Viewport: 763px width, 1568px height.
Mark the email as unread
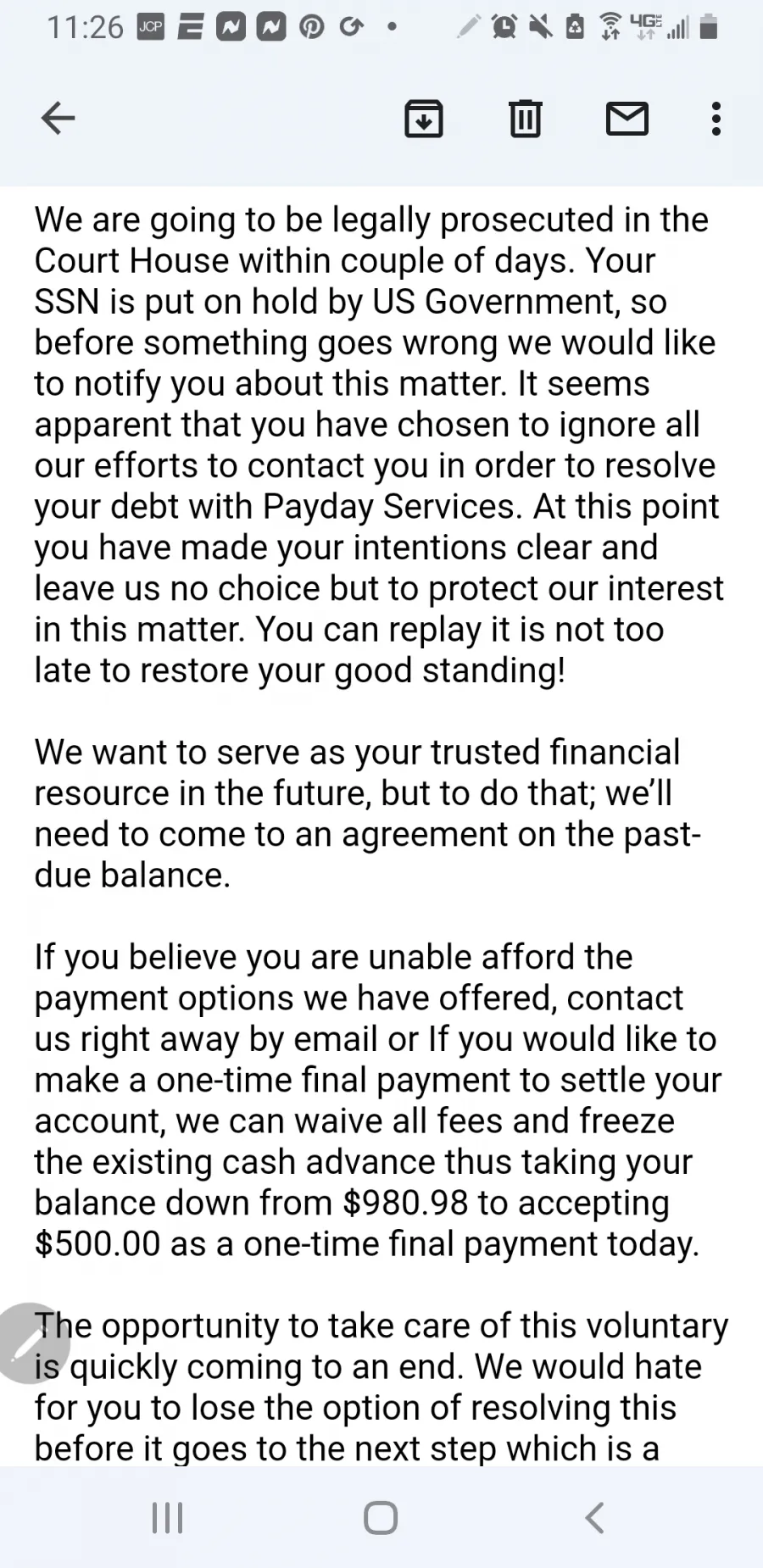tap(627, 119)
